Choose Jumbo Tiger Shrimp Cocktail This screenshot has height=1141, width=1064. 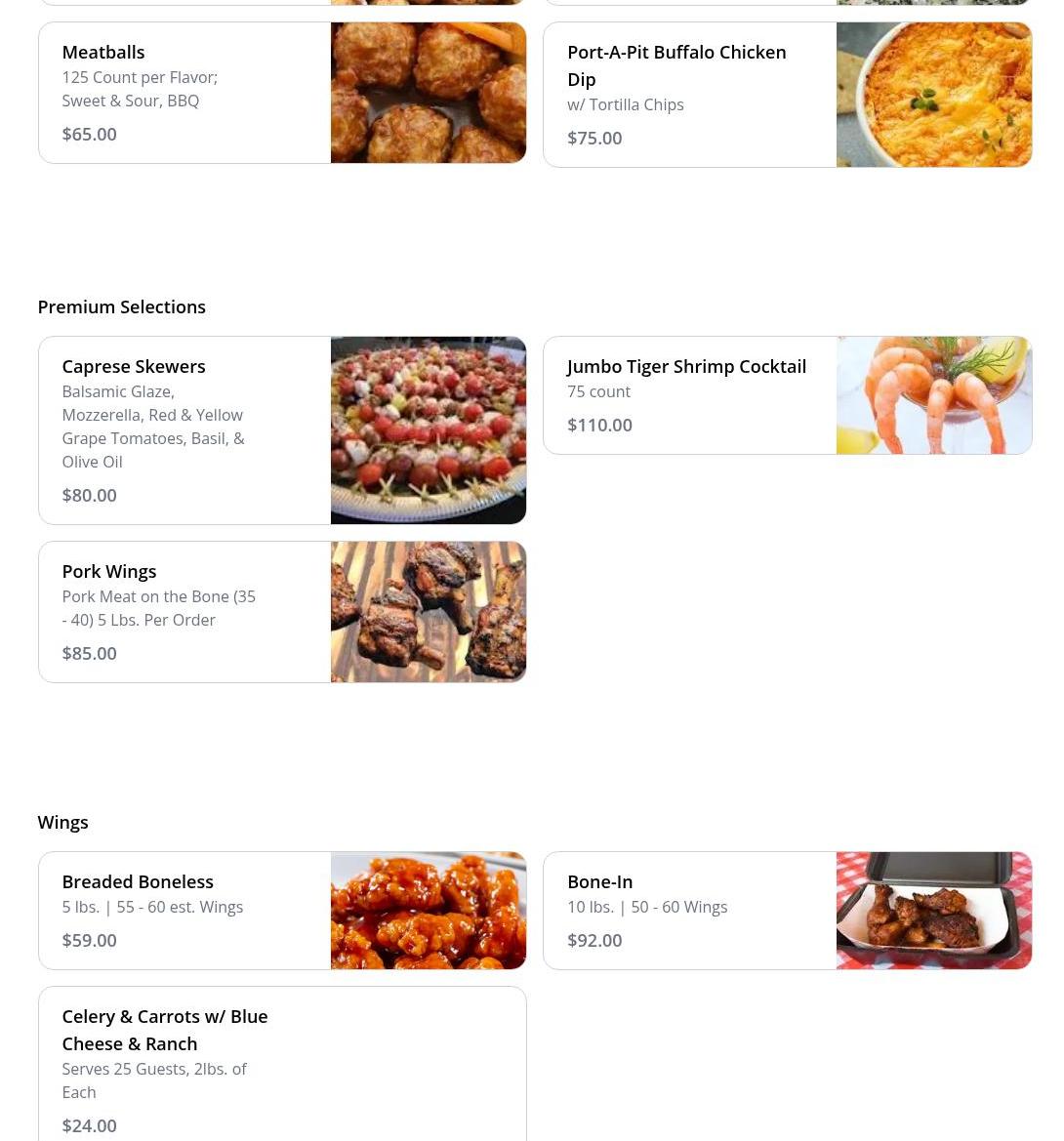pyautogui.click(x=787, y=395)
